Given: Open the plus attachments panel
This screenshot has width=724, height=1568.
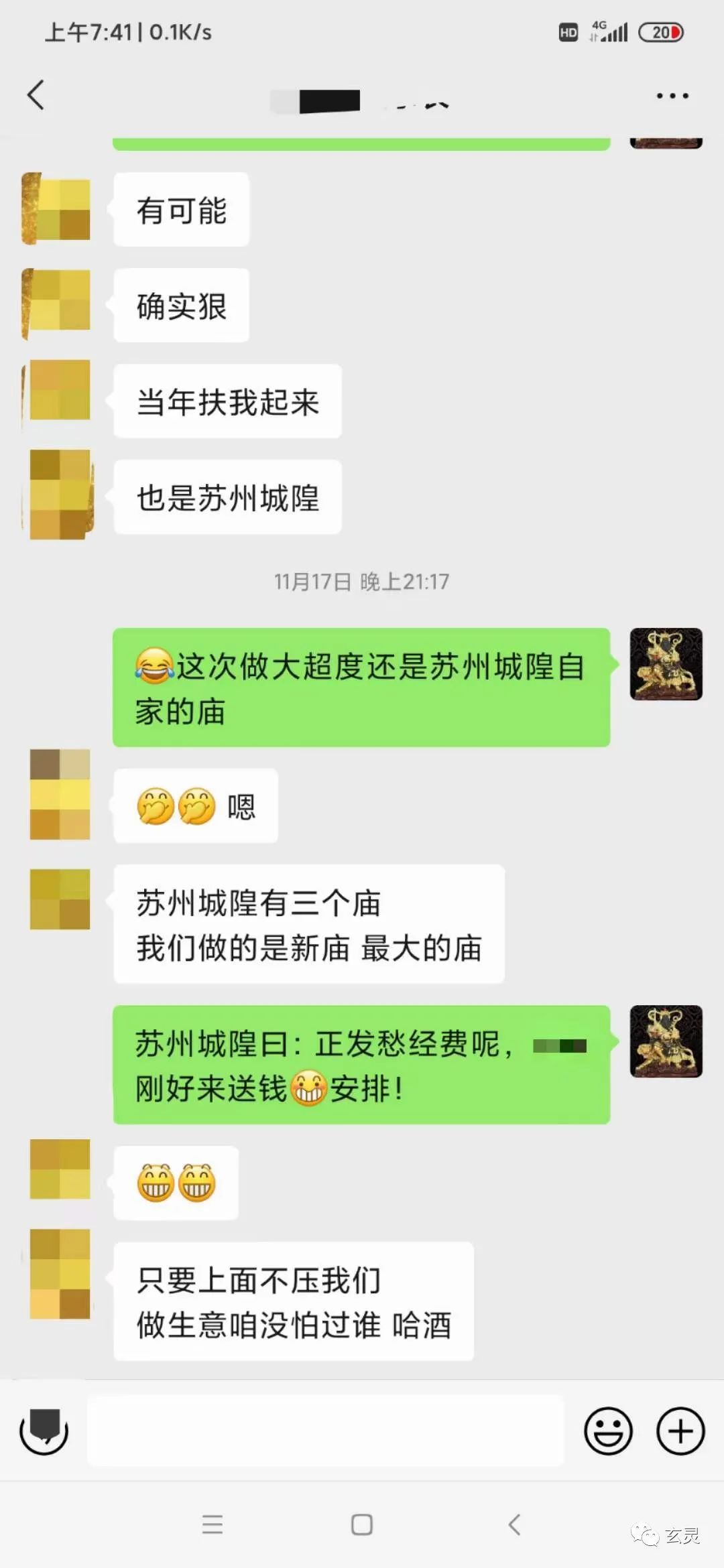Looking at the screenshot, I should coord(680,1431).
